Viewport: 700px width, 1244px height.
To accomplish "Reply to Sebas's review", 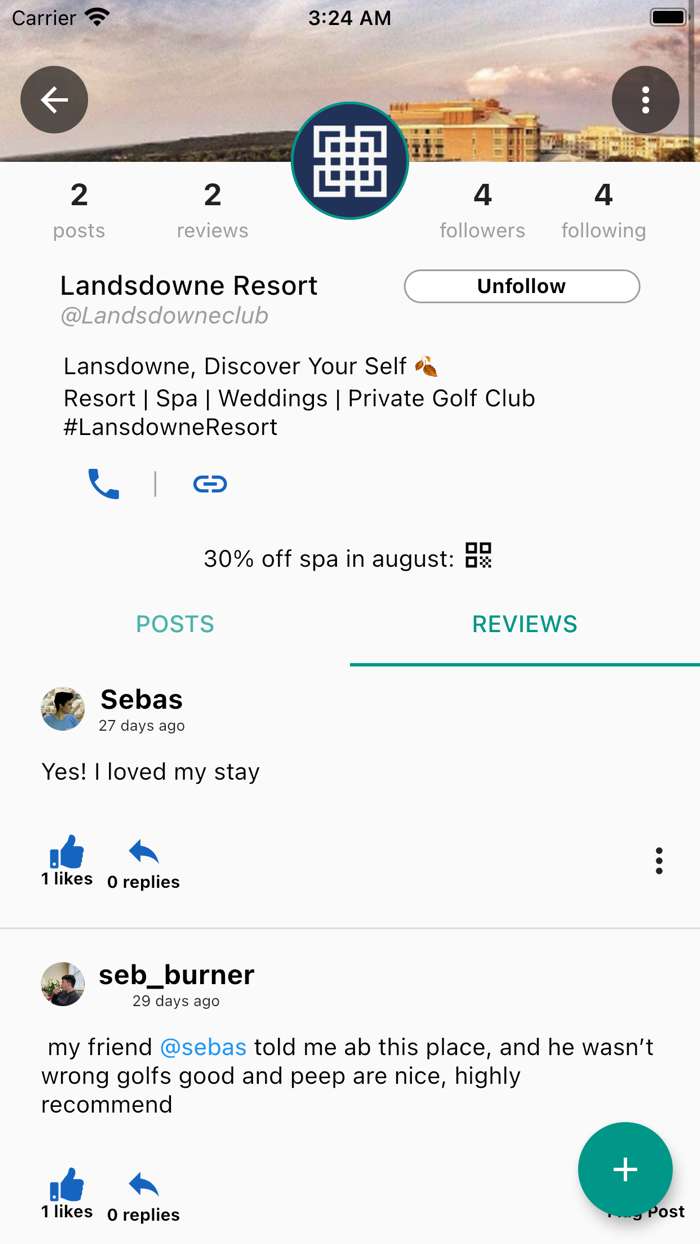I will 144,853.
